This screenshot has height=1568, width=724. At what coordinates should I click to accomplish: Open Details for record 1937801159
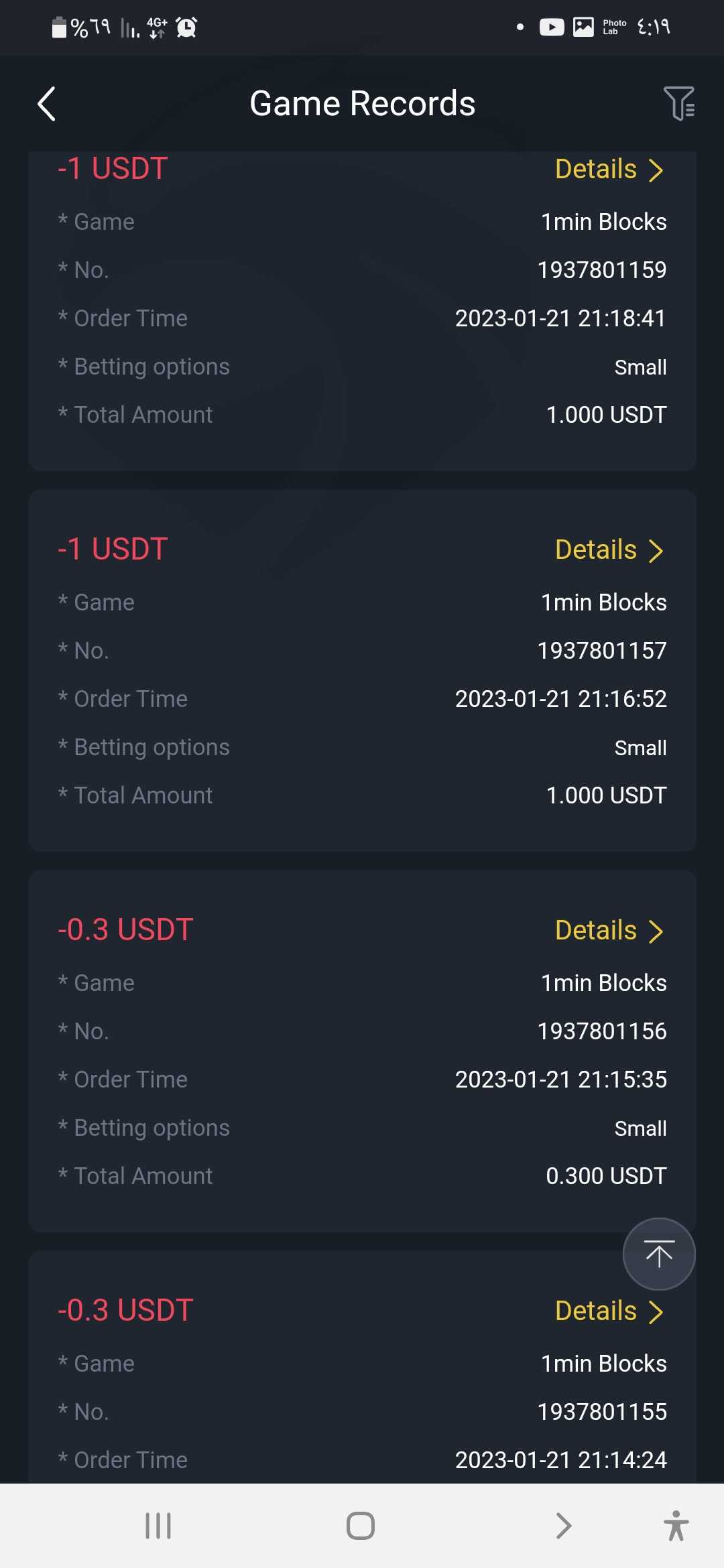[x=609, y=170]
